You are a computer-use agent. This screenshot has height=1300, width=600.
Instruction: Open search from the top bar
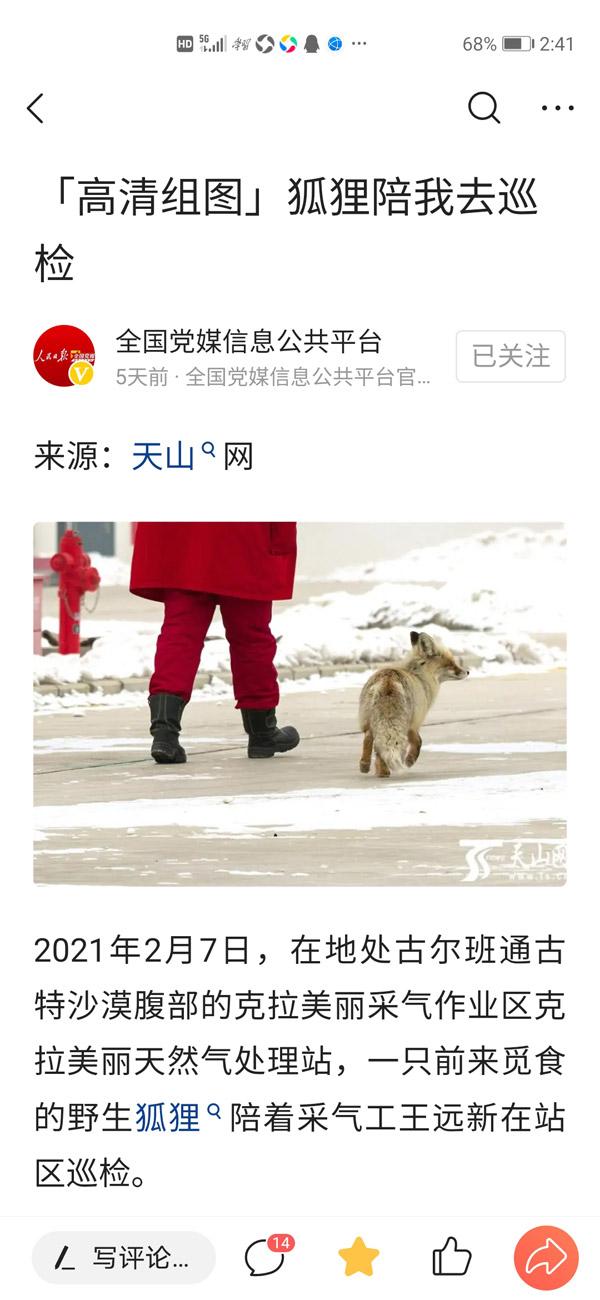pos(484,108)
